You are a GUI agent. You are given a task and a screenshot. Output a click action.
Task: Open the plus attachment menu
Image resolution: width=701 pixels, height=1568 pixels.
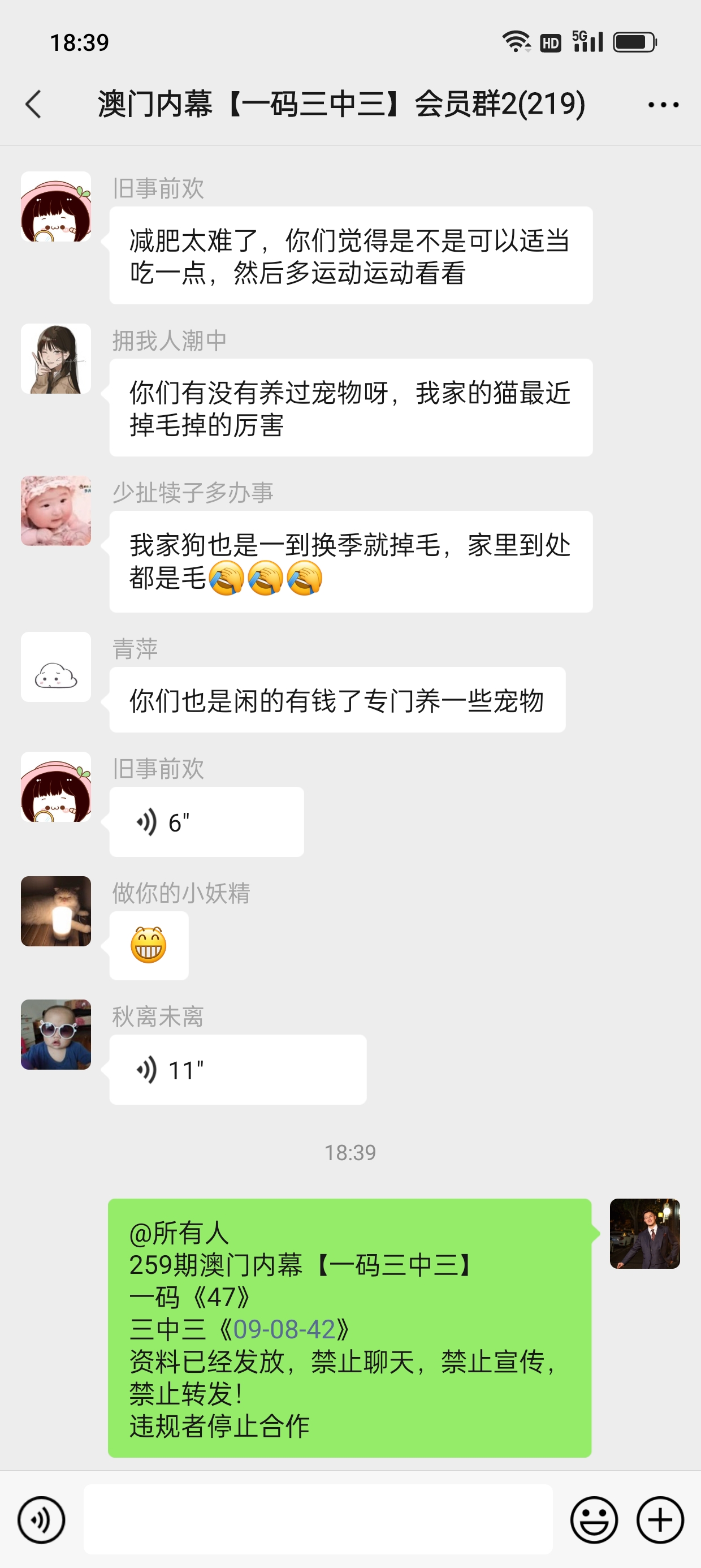pyautogui.click(x=660, y=1520)
